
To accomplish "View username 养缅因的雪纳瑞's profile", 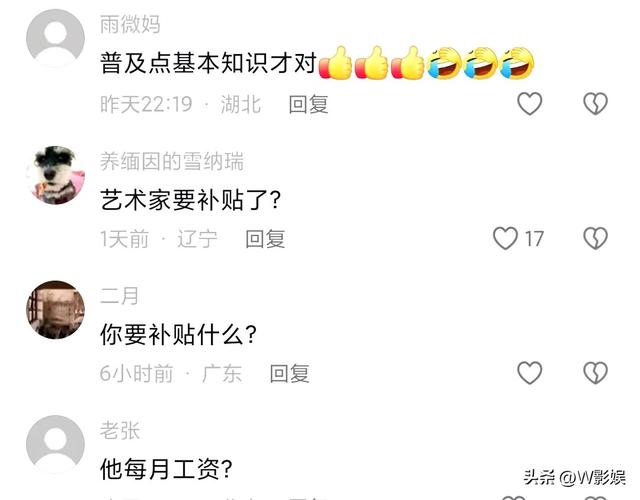I will click(171, 161).
